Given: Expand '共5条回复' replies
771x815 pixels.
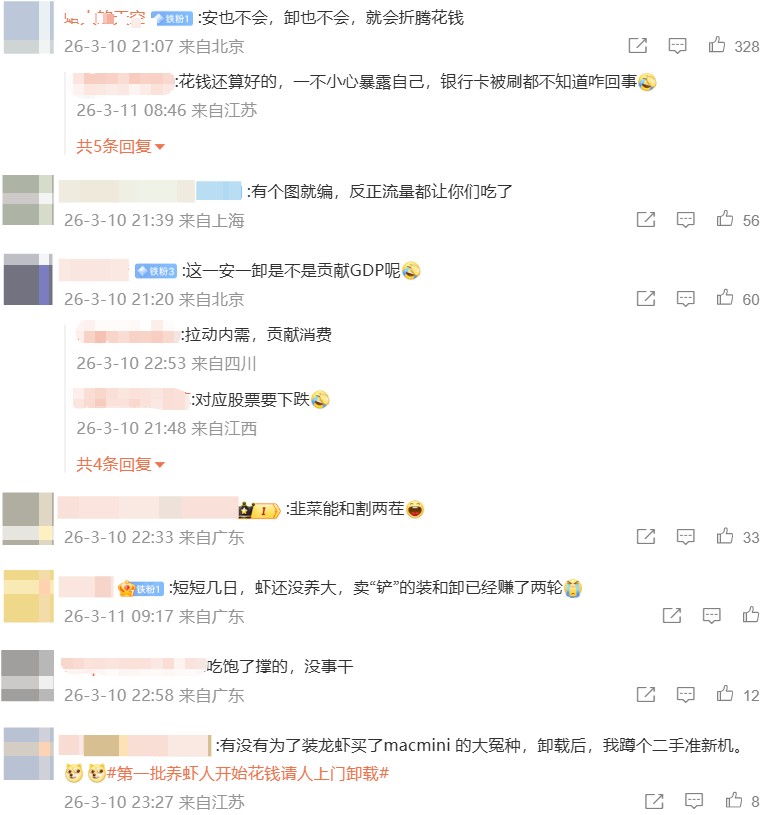Looking at the screenshot, I should [x=120, y=147].
